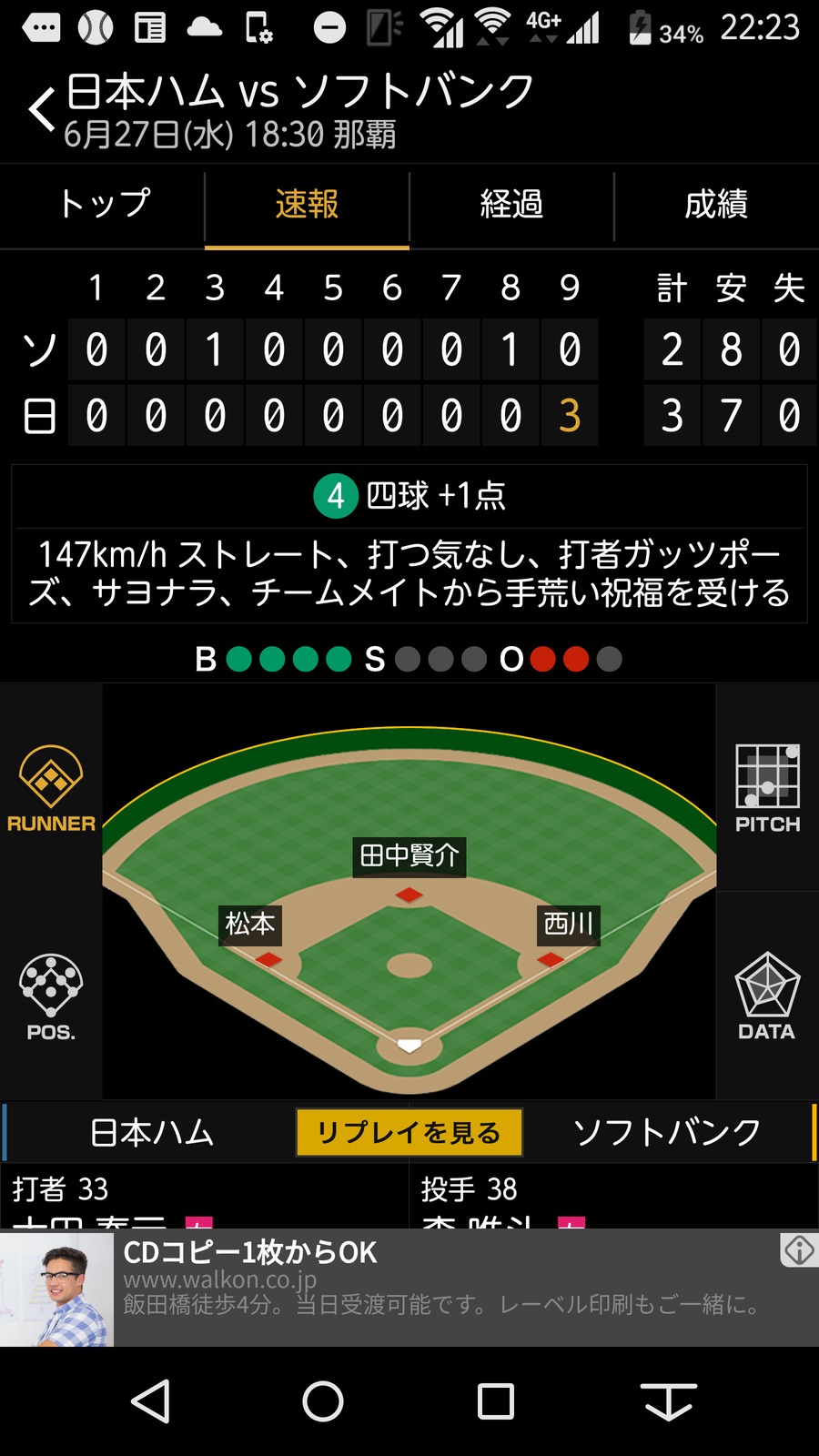Select the 日本ハム team tab
The image size is (819, 1456).
click(152, 1133)
